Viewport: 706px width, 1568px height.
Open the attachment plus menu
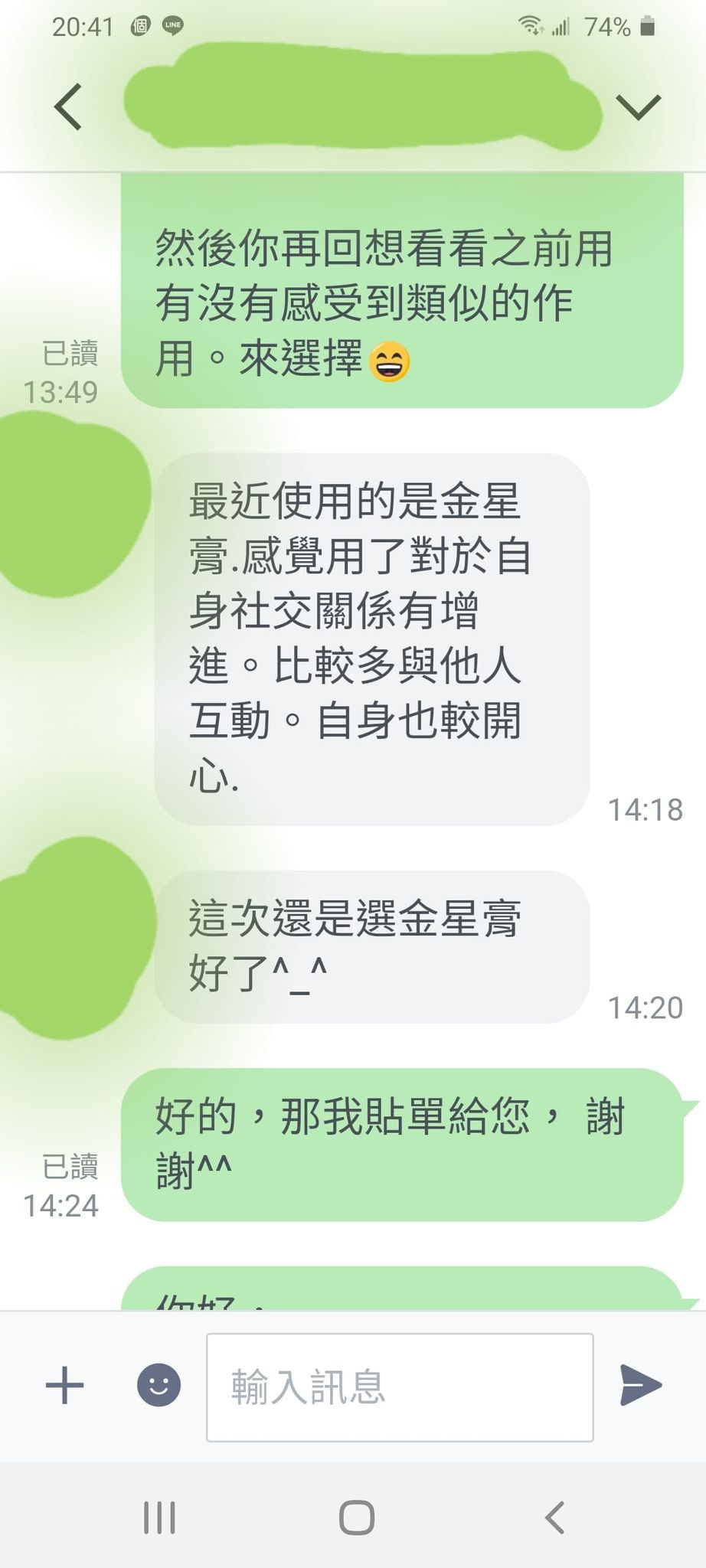[64, 1385]
